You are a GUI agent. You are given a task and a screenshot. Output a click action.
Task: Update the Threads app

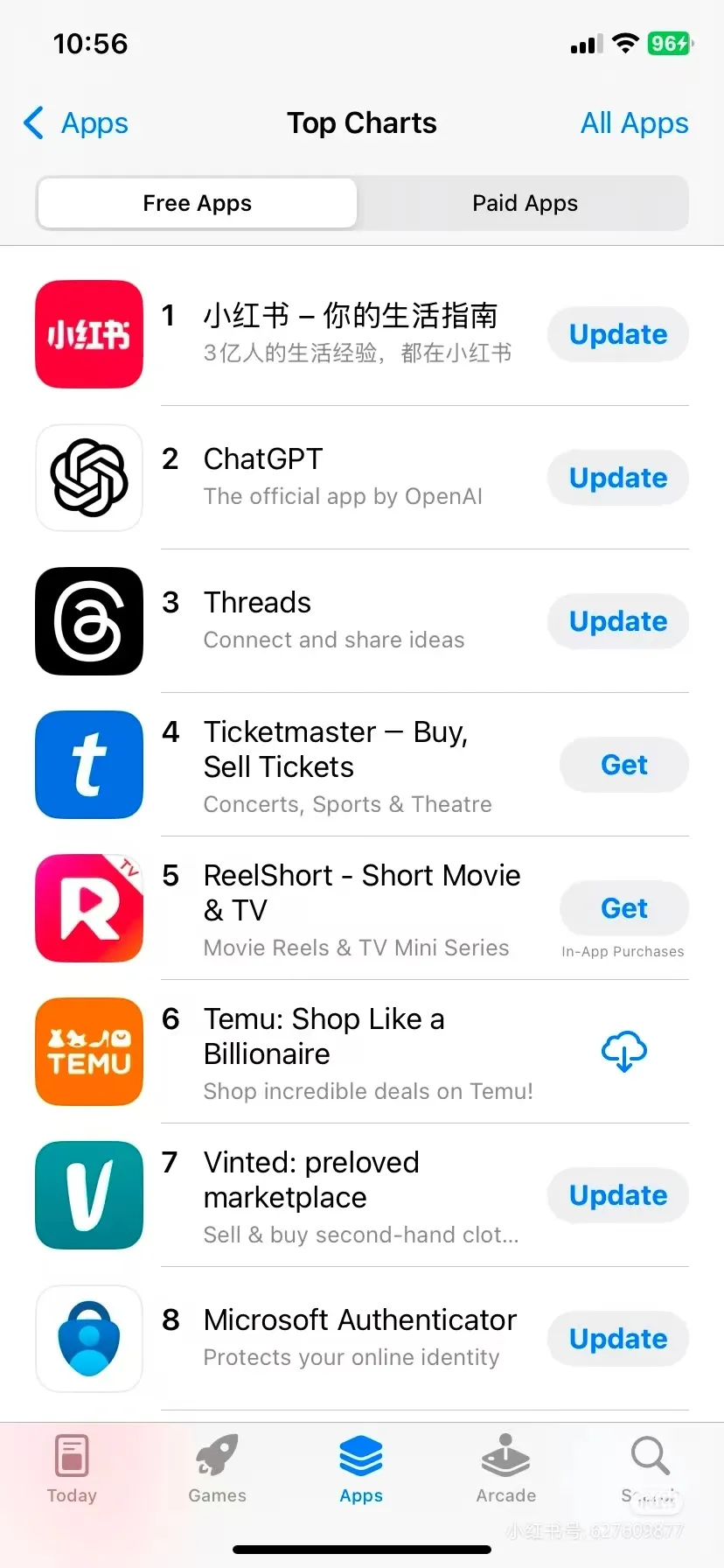click(618, 621)
